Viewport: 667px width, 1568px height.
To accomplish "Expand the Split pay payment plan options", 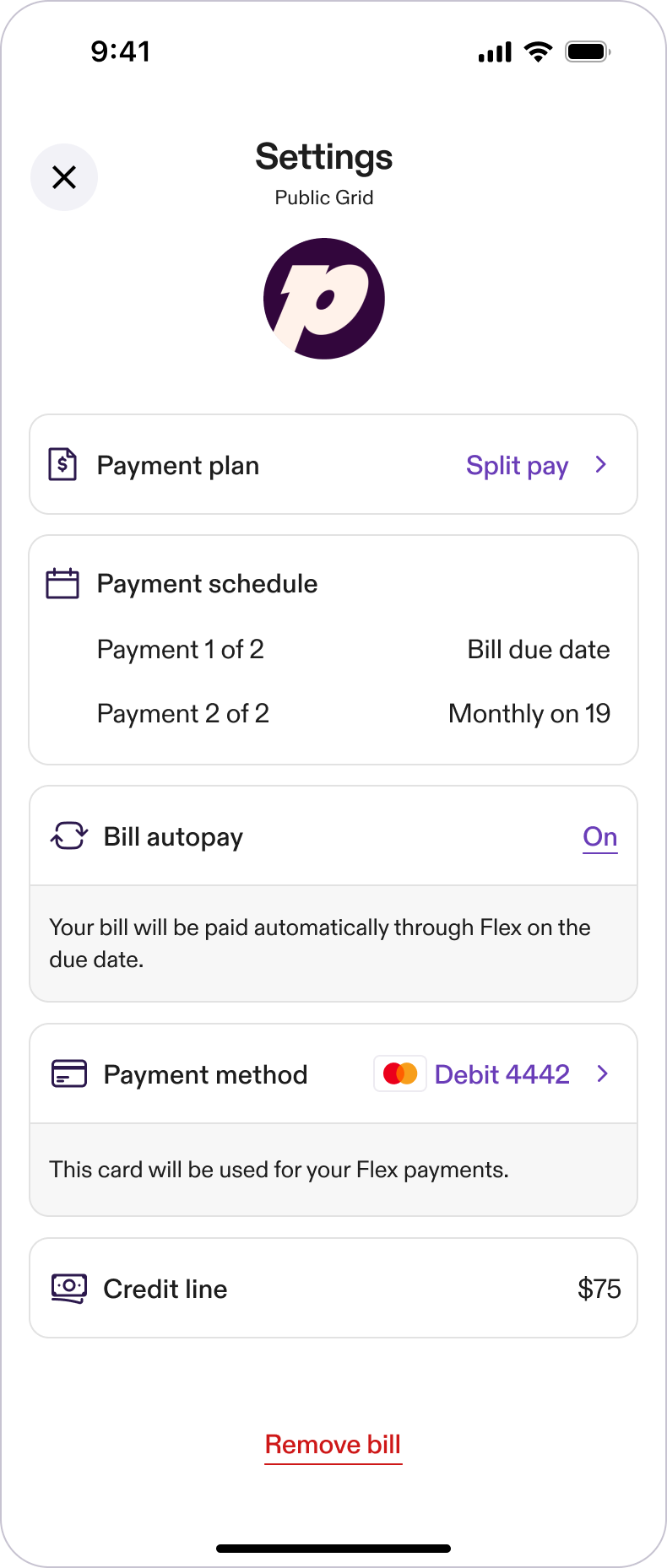I will [x=517, y=465].
